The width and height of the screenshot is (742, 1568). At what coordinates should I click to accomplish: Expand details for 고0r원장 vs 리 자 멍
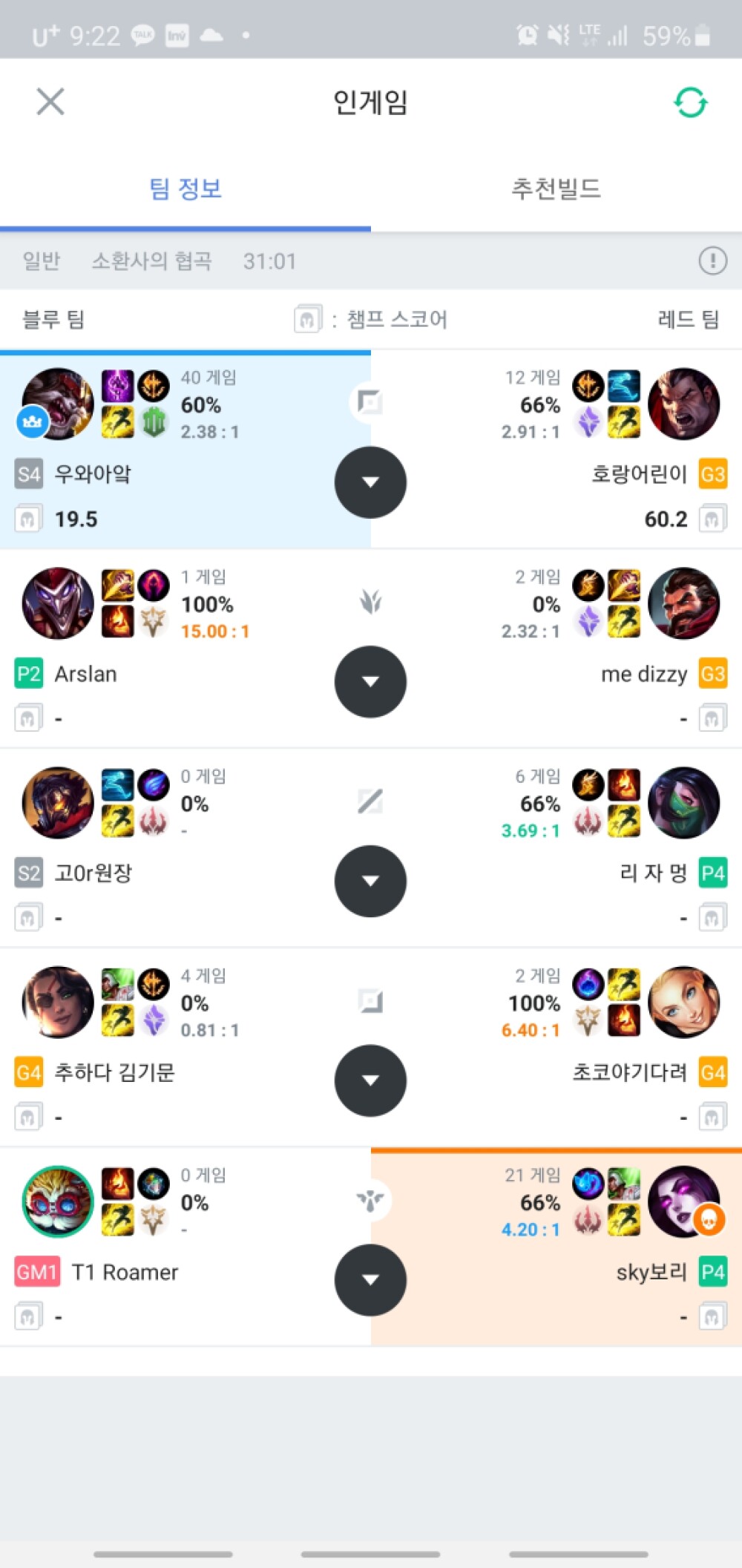pyautogui.click(x=370, y=881)
